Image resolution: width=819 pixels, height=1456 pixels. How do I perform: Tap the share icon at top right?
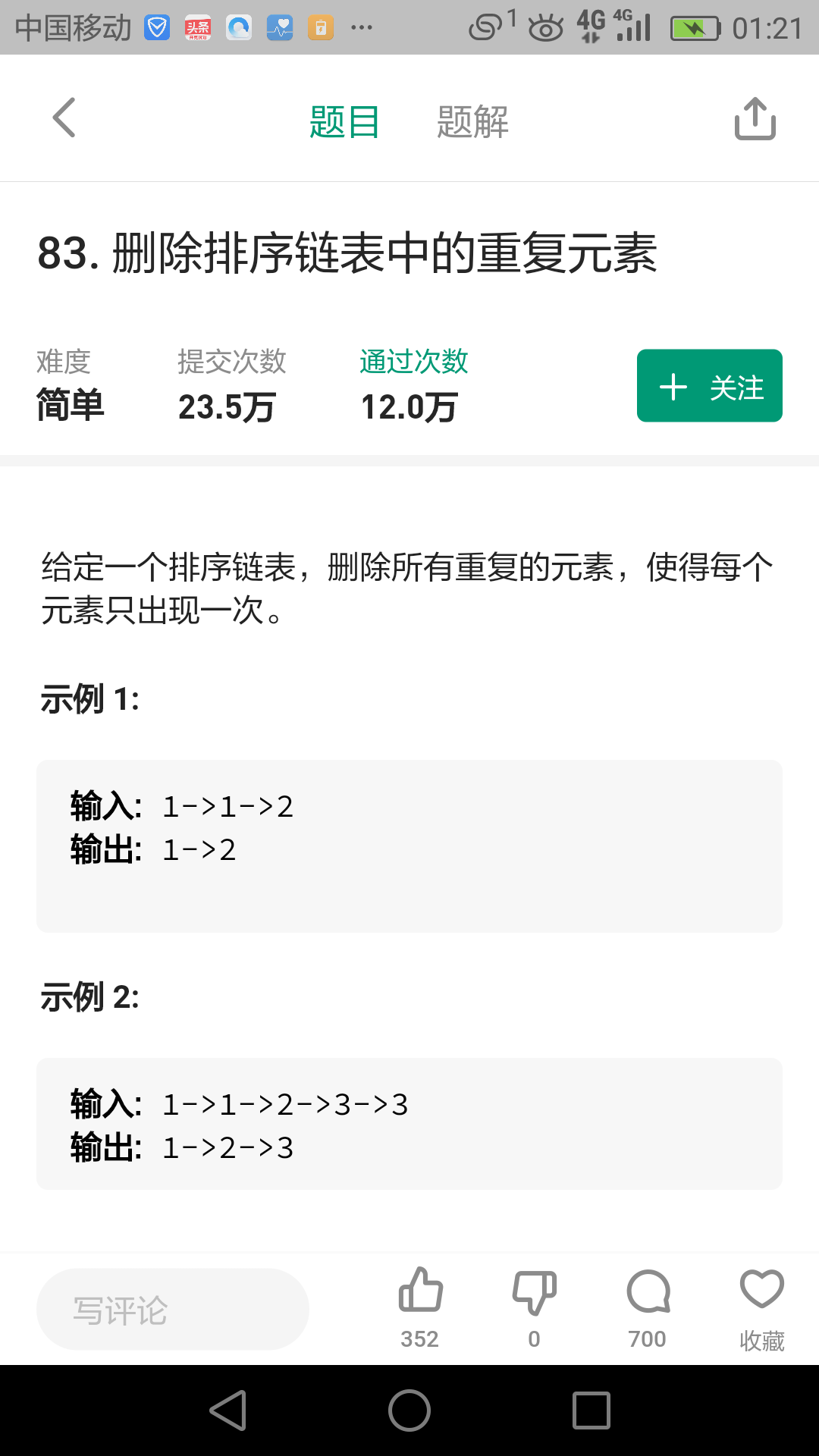(755, 118)
